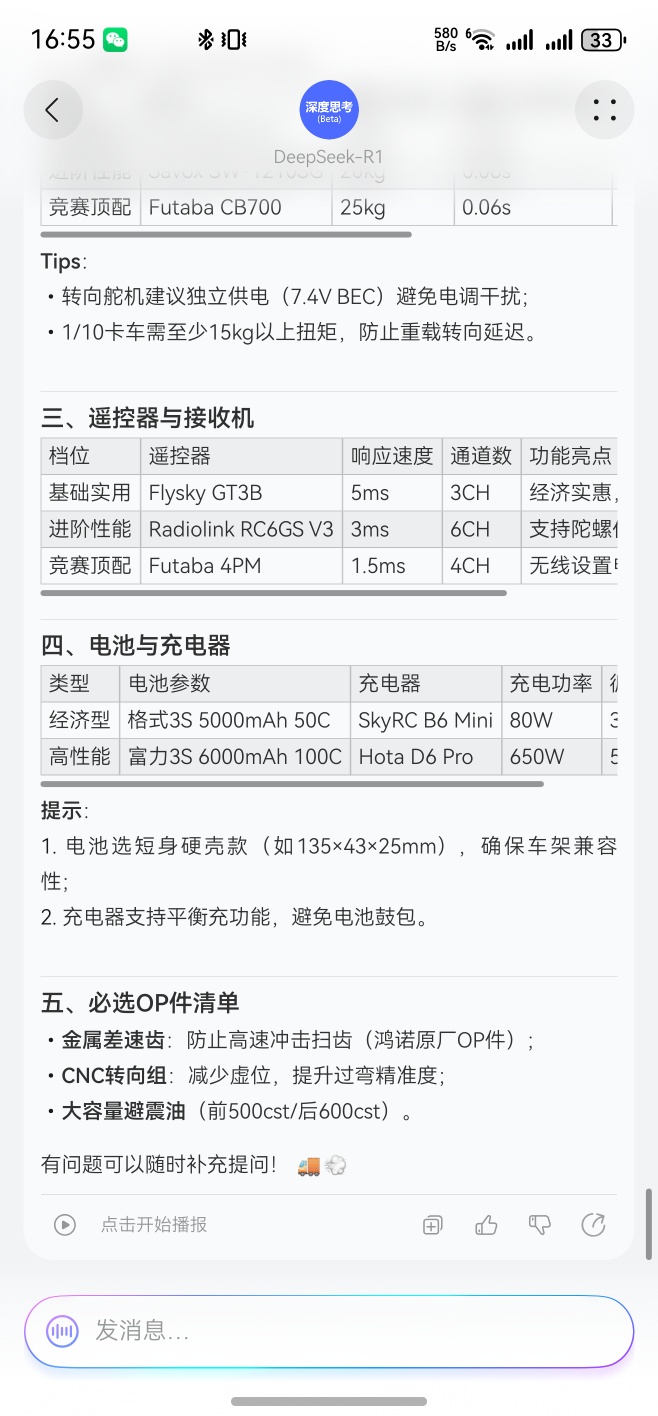658x1416 pixels.
Task: Start voice playback of the reply
Action: pos(65,1224)
